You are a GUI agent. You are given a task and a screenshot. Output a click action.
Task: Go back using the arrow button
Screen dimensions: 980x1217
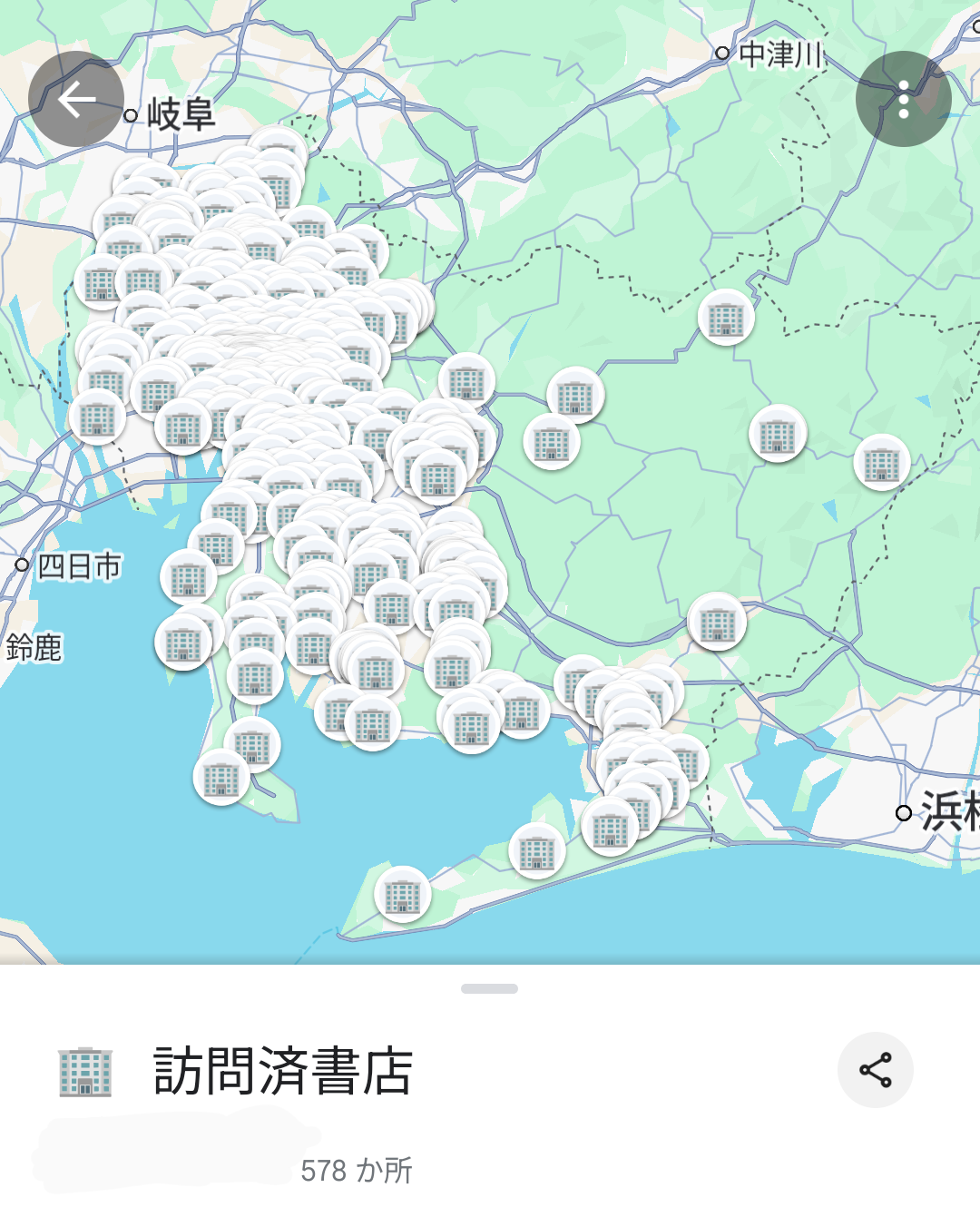(x=76, y=100)
